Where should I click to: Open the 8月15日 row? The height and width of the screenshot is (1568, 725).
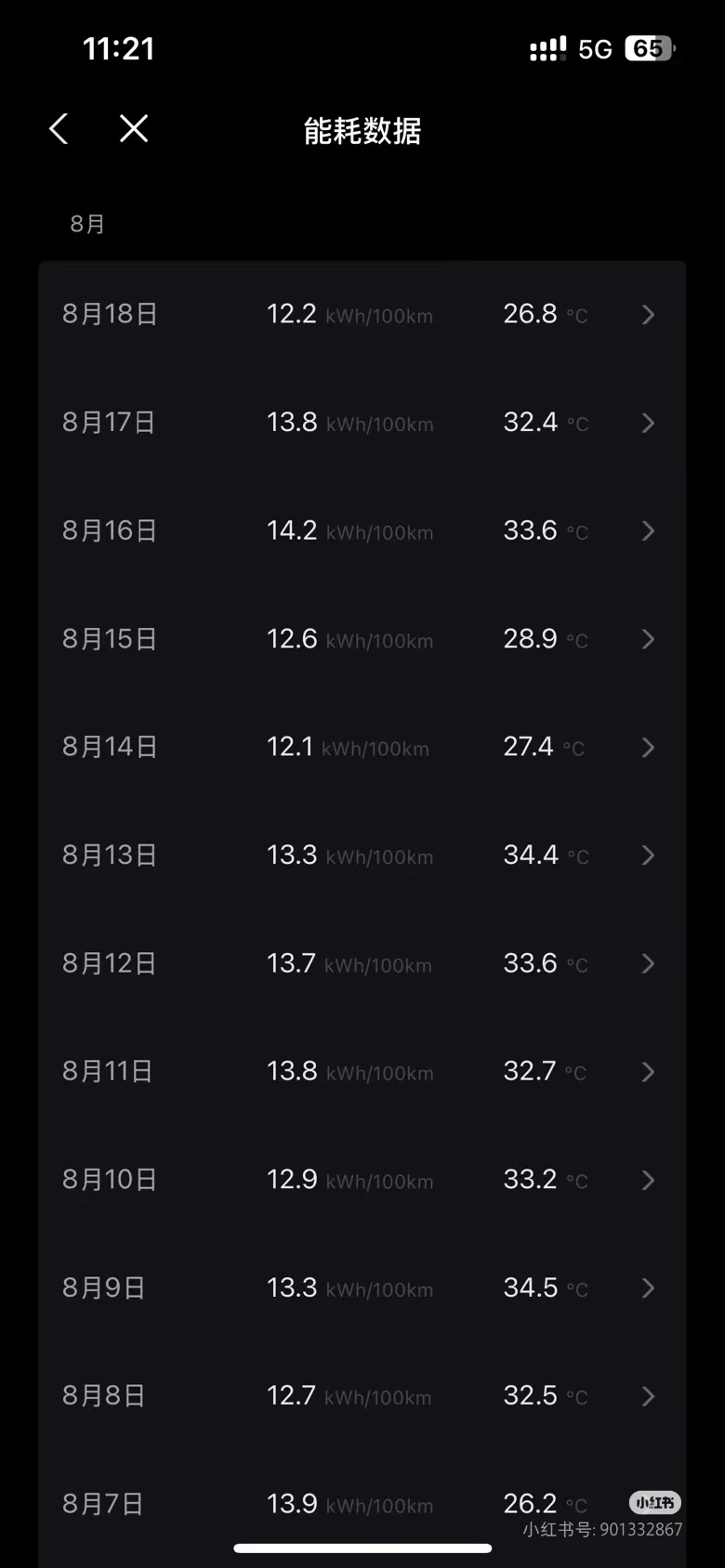coord(362,639)
